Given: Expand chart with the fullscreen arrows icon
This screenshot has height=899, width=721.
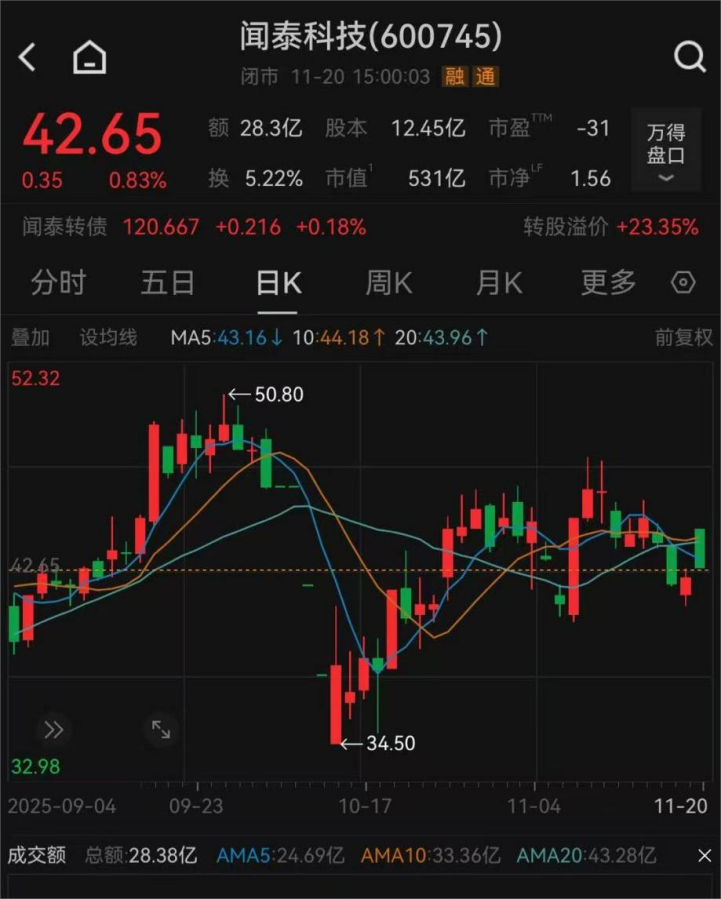Looking at the screenshot, I should click(x=160, y=729).
